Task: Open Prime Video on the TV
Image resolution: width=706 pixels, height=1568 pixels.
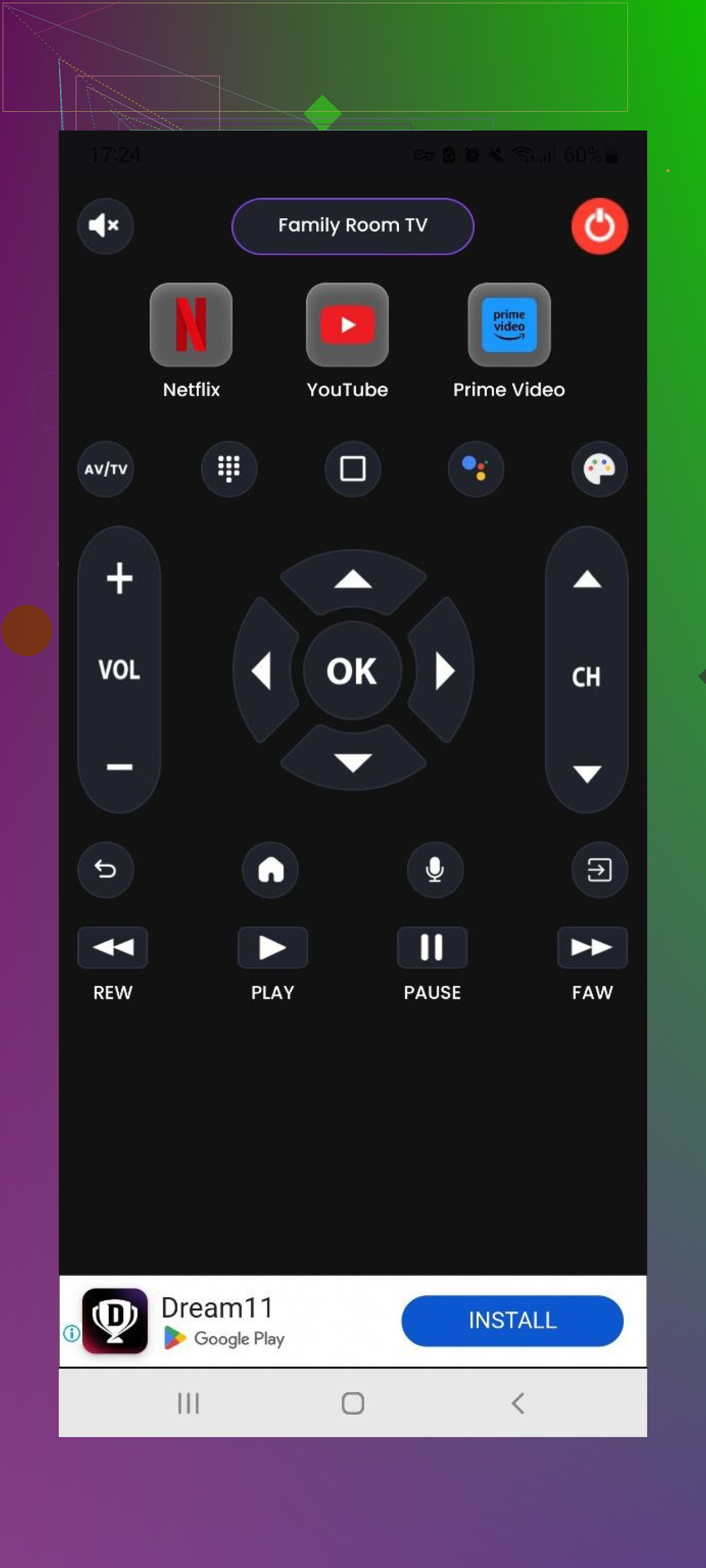Action: coord(509,325)
